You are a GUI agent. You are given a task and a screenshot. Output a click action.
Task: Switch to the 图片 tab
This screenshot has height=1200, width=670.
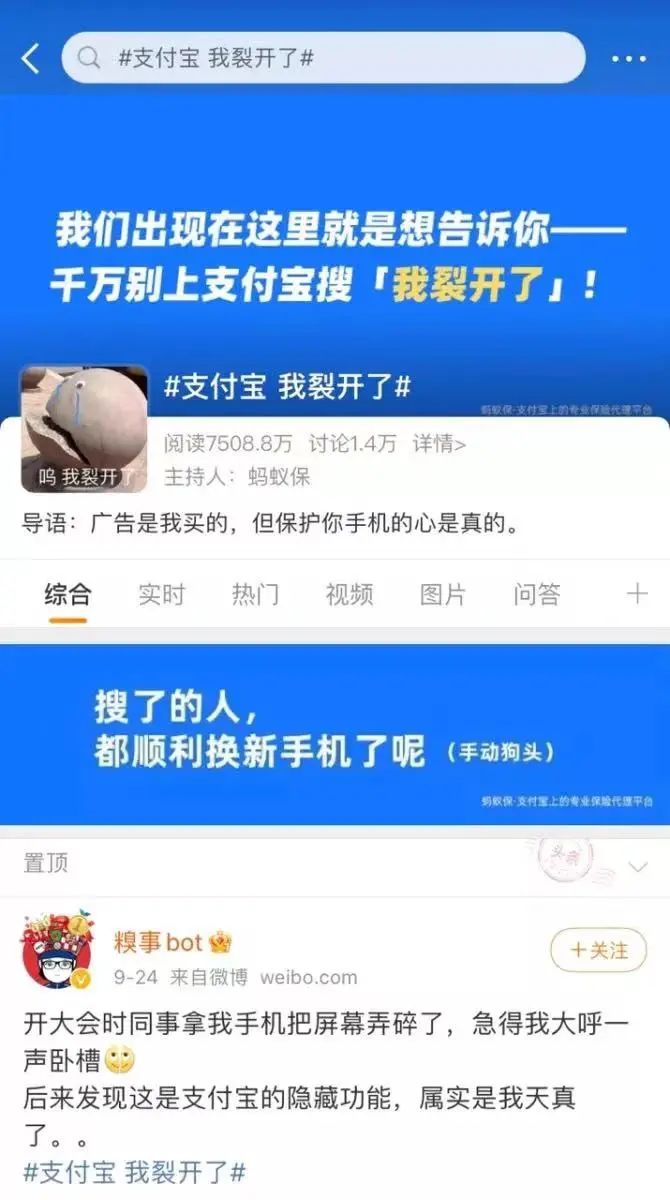pos(442,594)
